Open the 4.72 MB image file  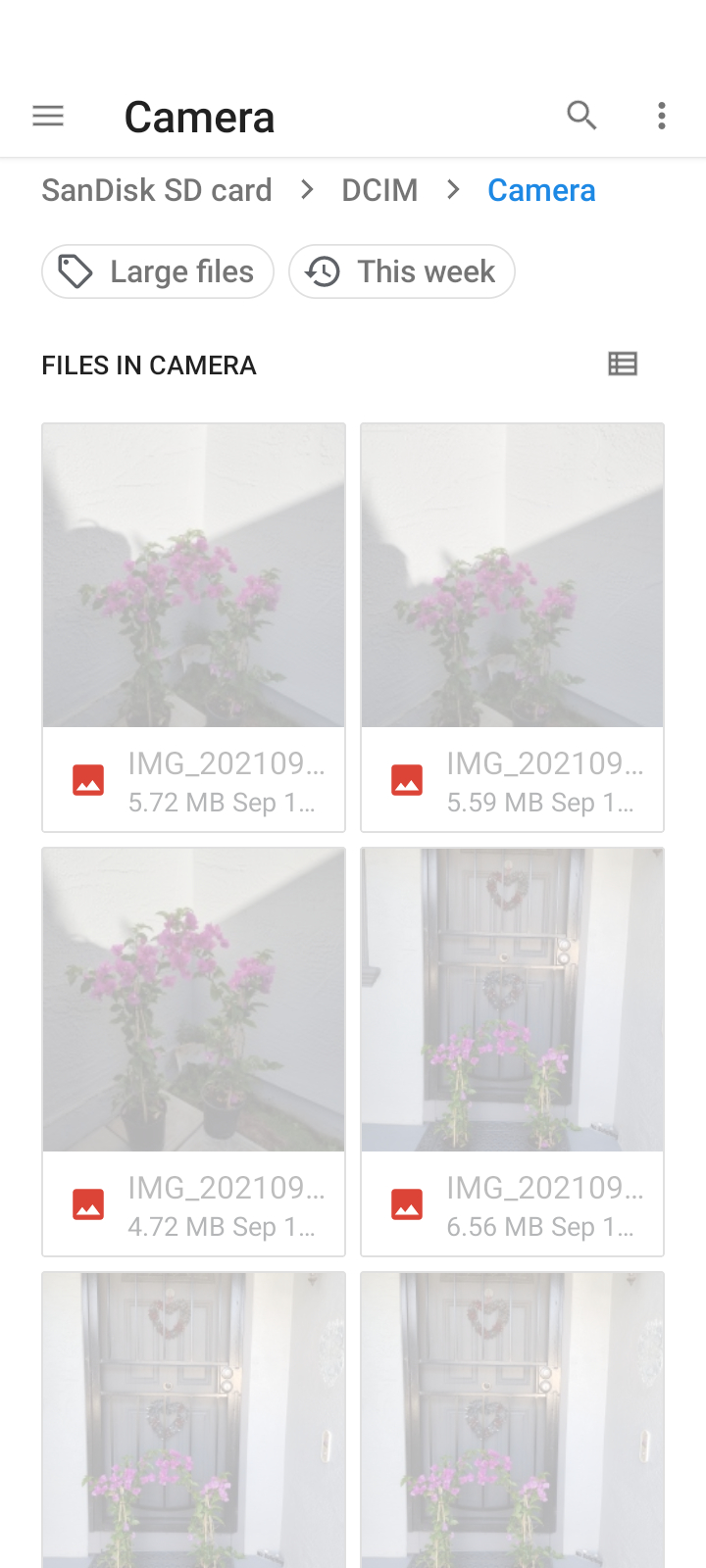coord(194,1052)
